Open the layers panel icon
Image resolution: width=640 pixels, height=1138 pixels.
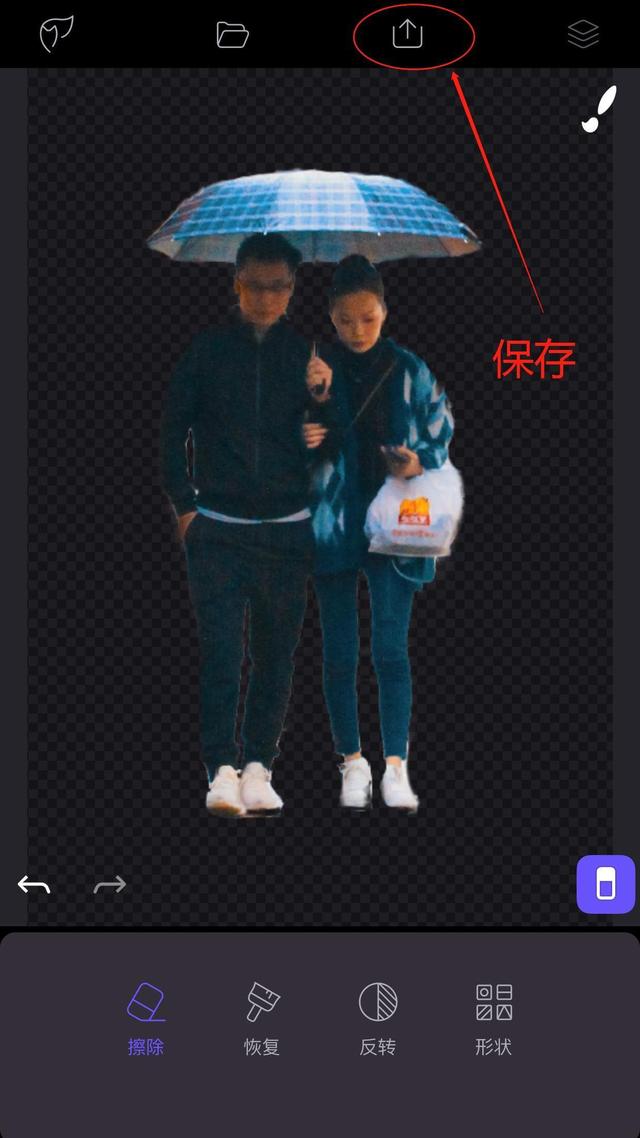583,34
